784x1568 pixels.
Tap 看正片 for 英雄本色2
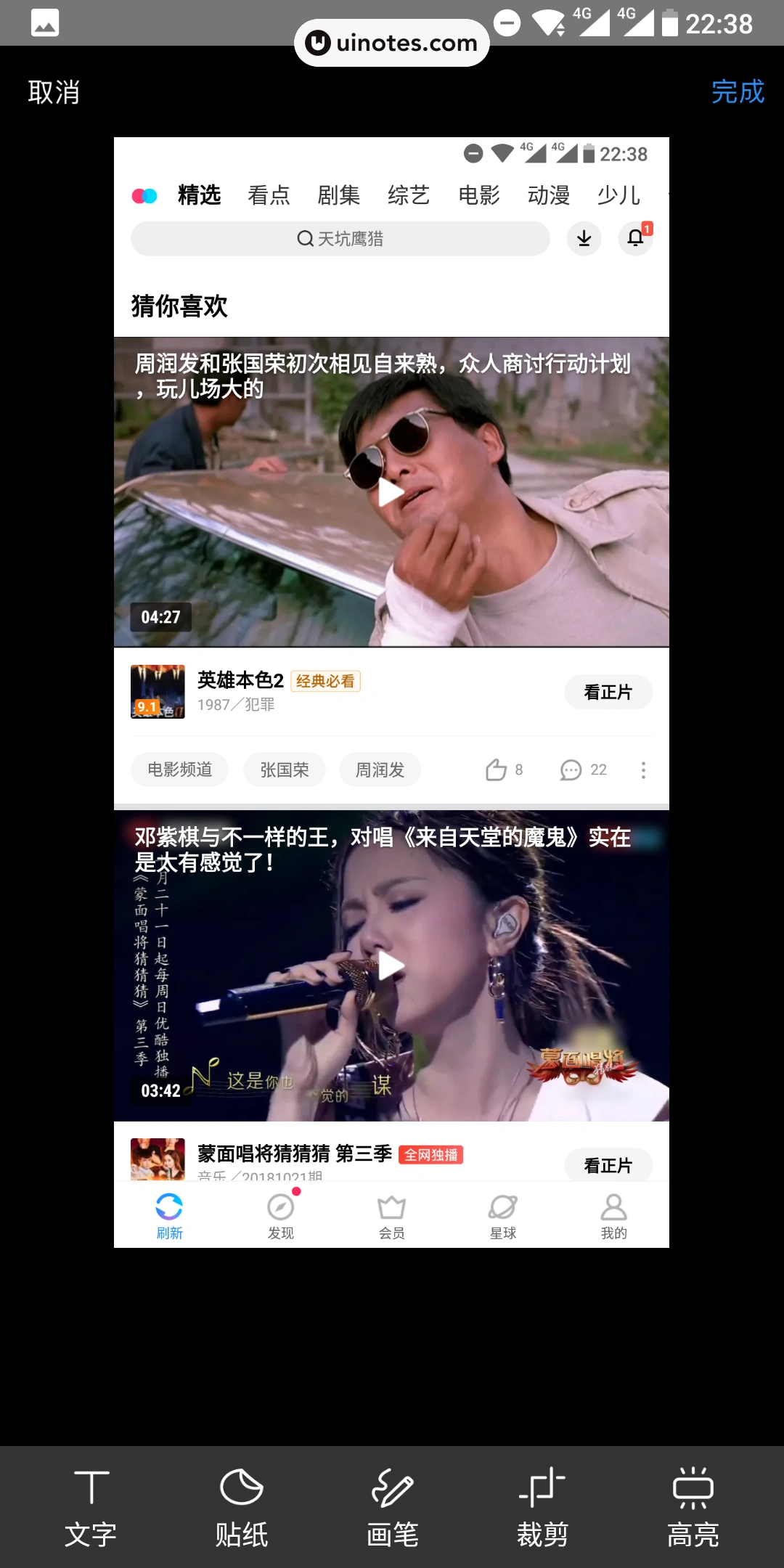click(x=608, y=692)
